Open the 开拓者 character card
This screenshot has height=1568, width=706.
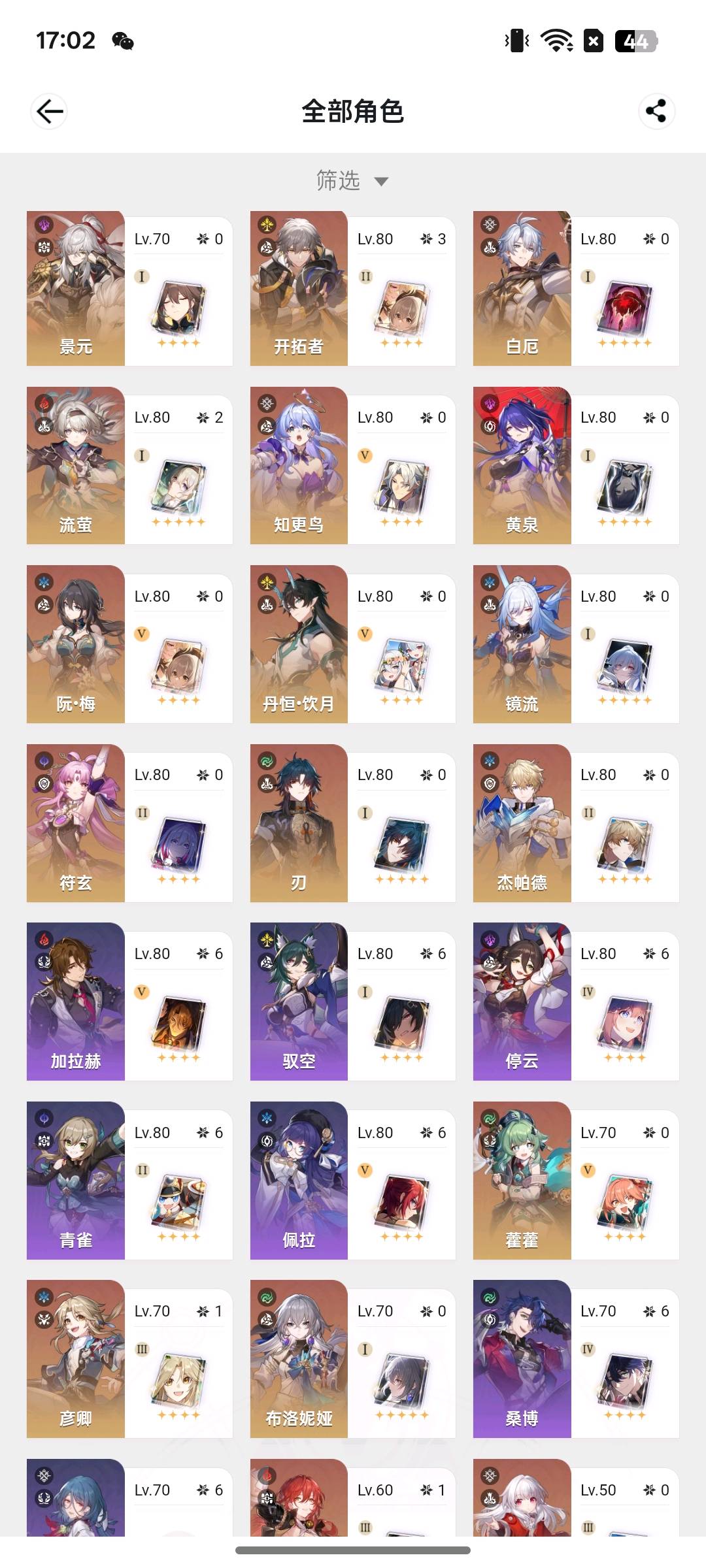[x=353, y=288]
